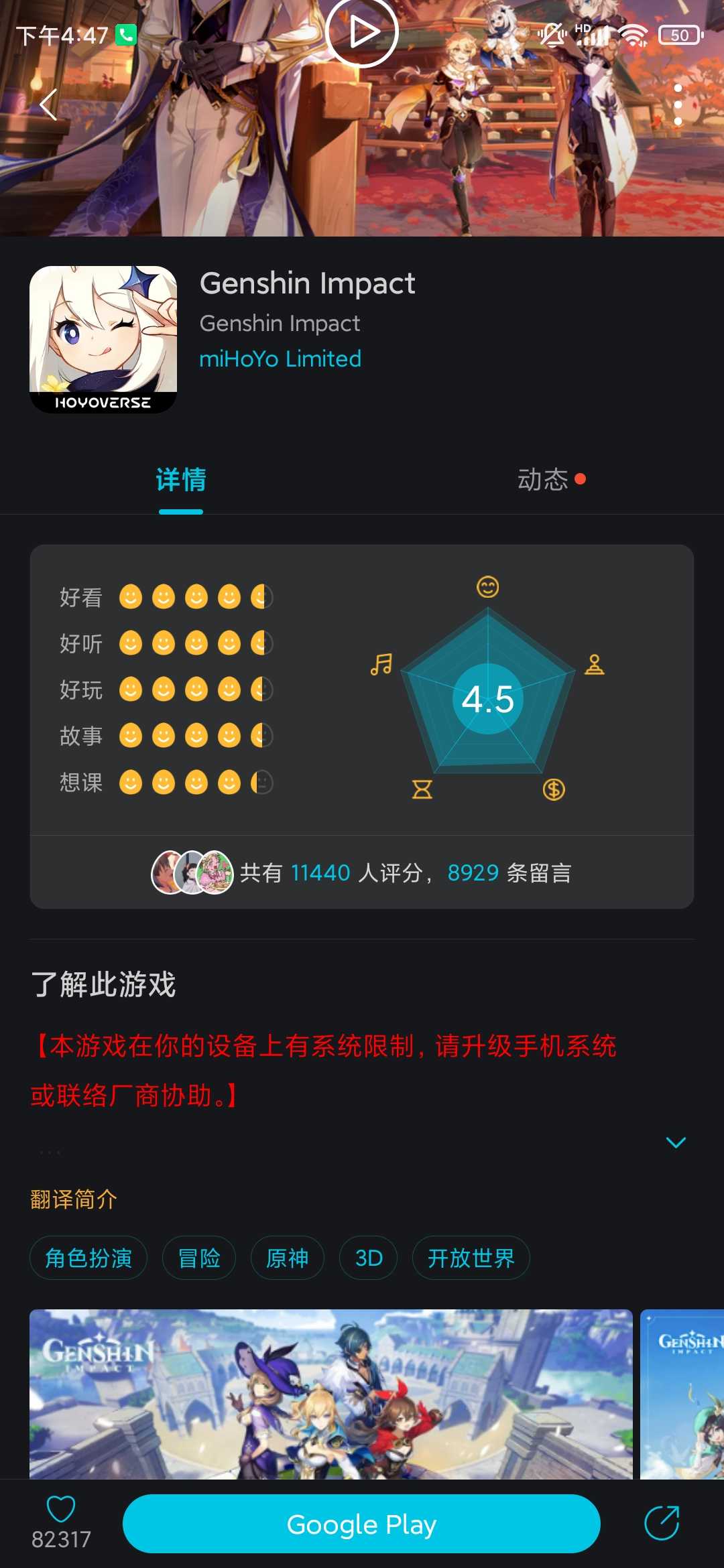Open the 开放世界 tag chip
Viewport: 724px width, 1568px height.
[x=471, y=1258]
